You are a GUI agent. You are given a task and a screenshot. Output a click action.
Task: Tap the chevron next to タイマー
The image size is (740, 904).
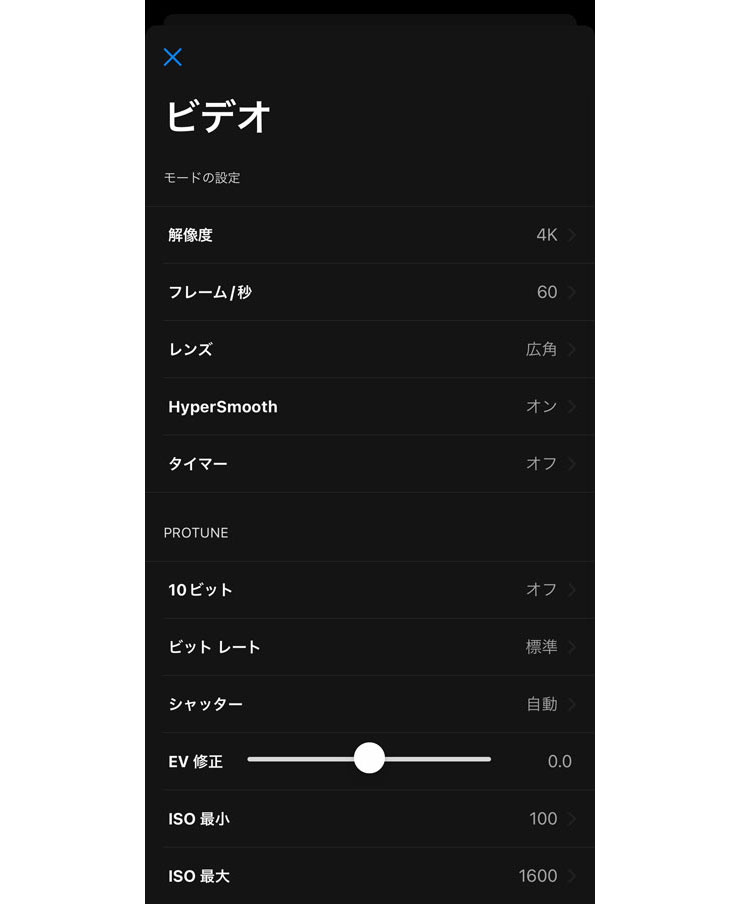(573, 464)
